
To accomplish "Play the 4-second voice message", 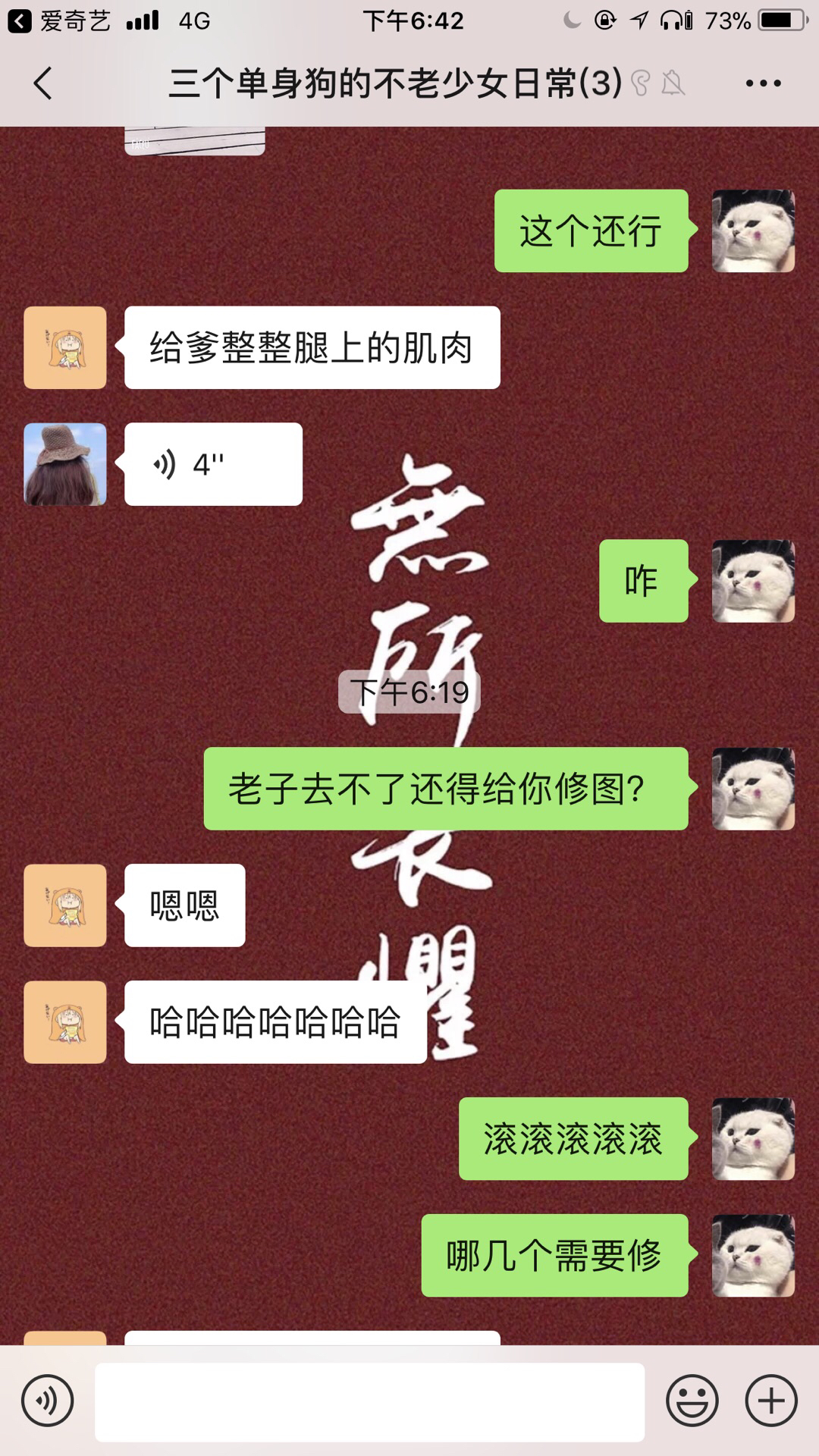I will point(213,464).
